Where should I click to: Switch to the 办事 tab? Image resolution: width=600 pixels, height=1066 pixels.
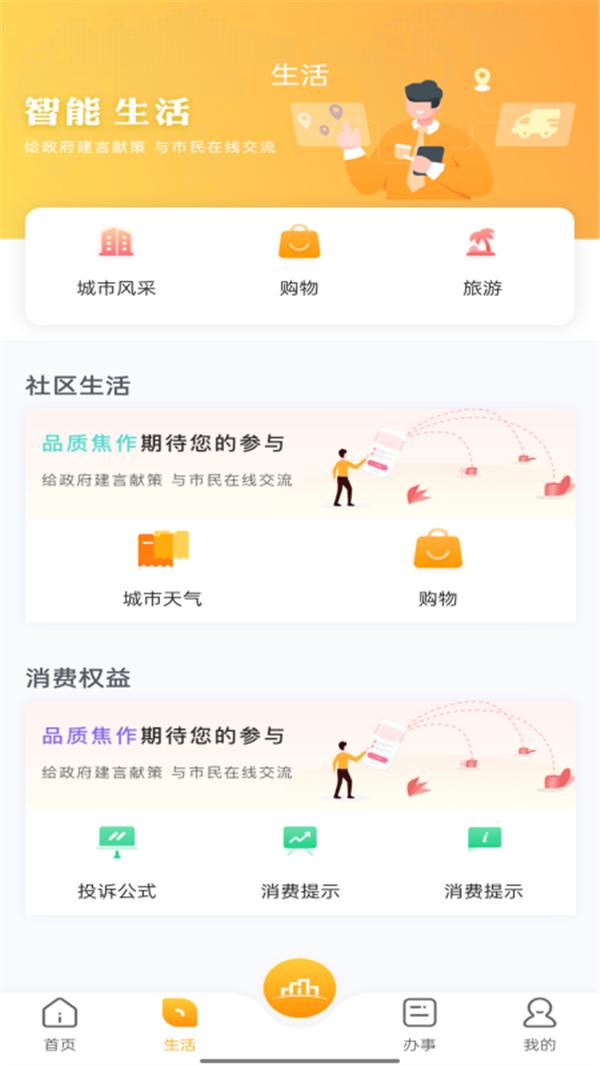pos(419,1025)
